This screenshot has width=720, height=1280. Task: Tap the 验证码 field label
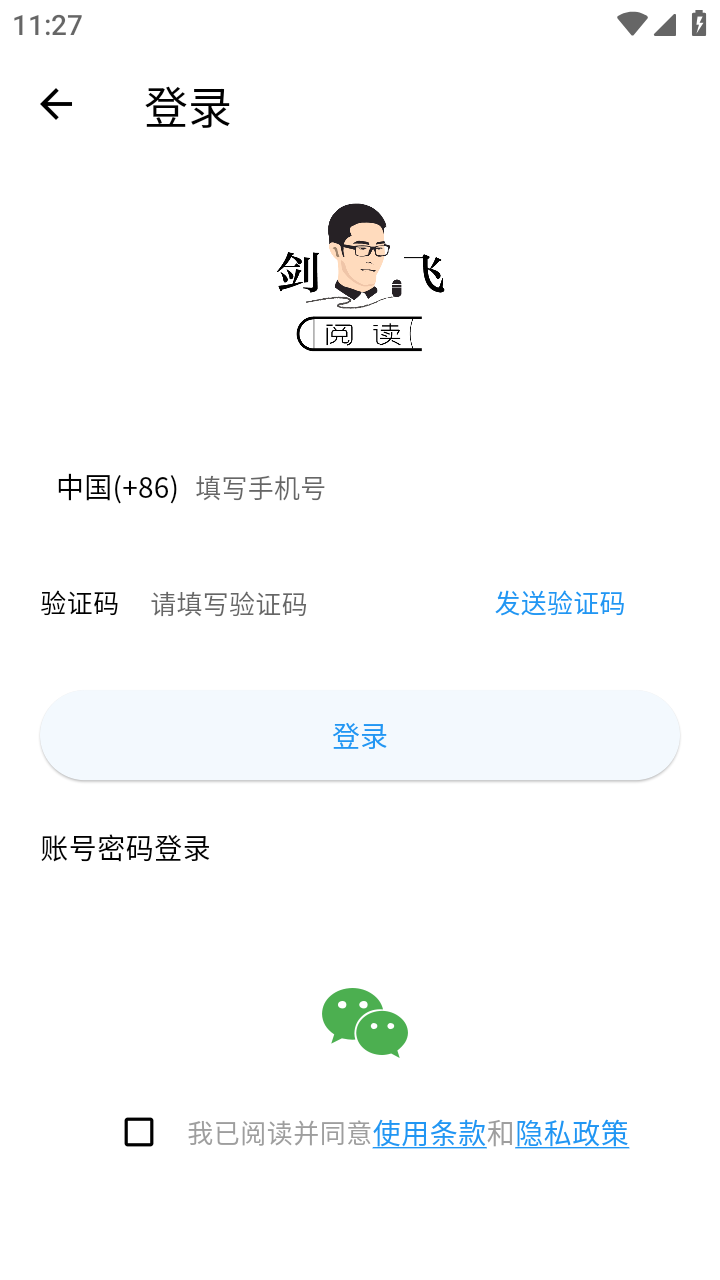point(80,603)
